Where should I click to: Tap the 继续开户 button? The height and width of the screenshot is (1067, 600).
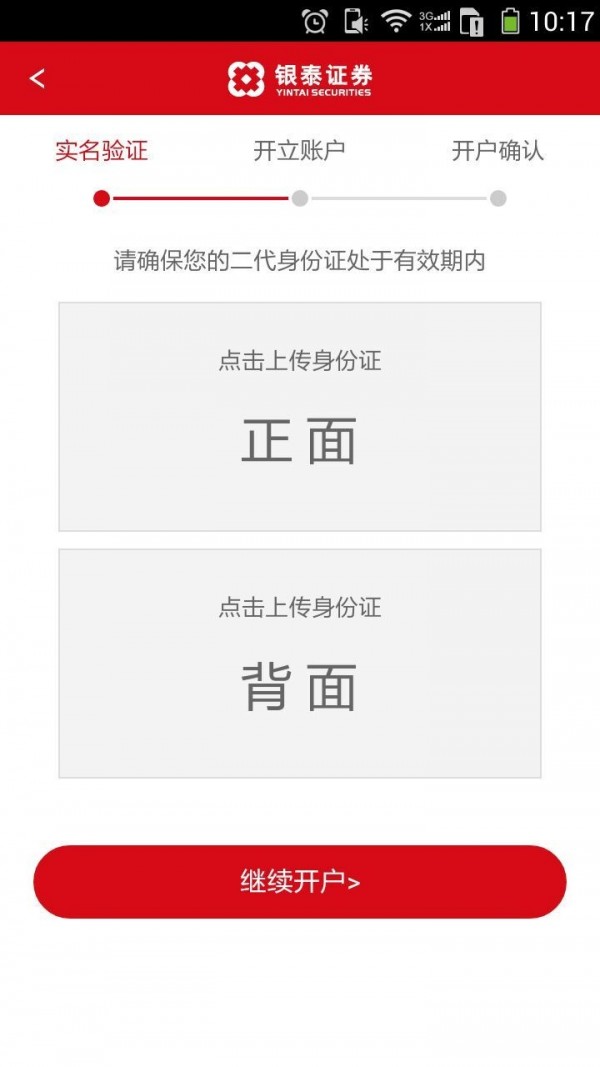click(x=300, y=881)
